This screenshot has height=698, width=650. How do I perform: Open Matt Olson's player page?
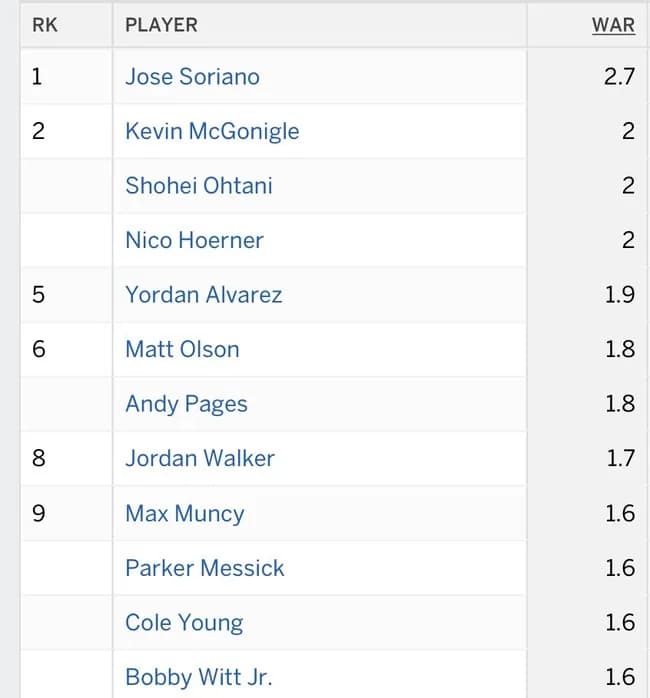(182, 349)
